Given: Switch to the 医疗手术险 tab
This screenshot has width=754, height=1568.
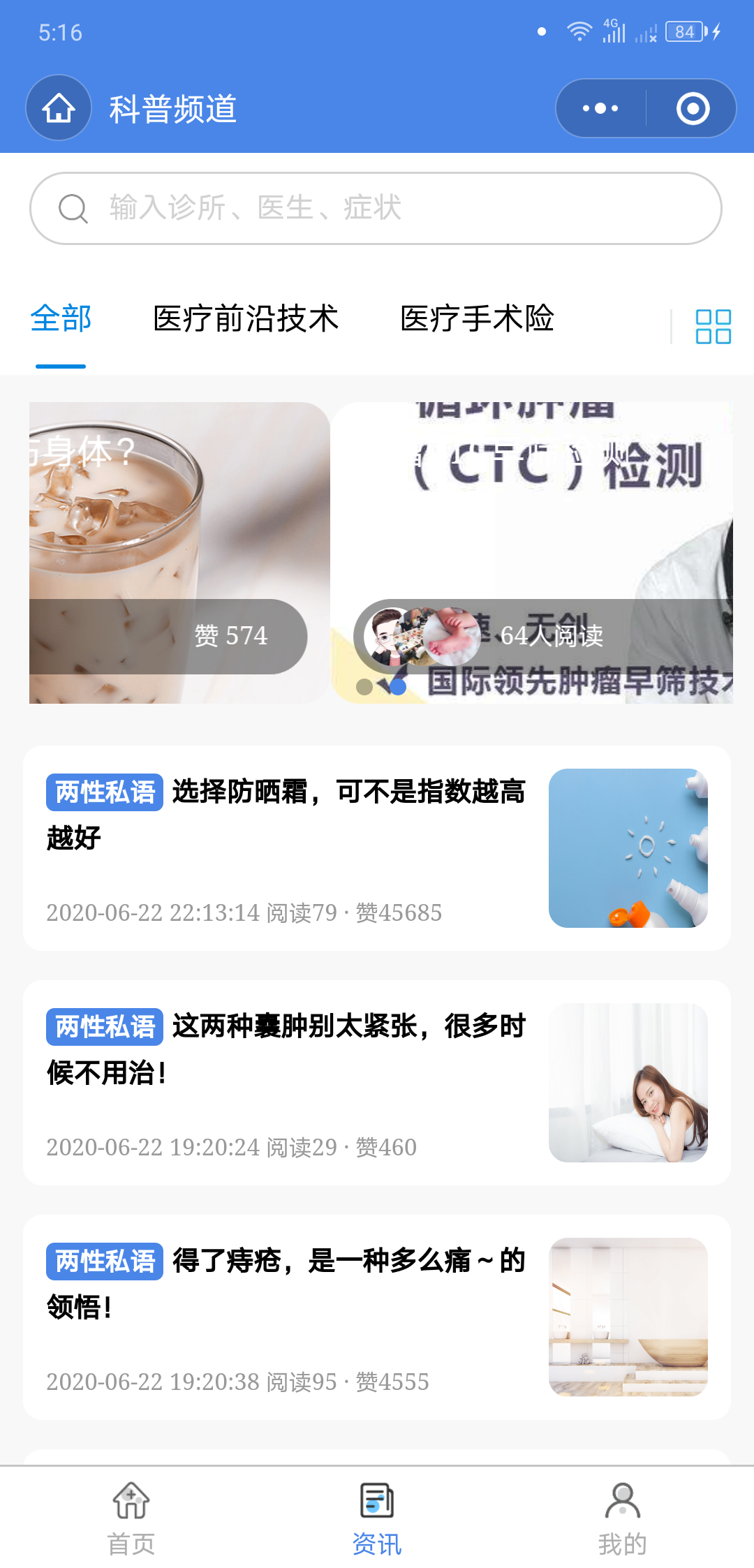Looking at the screenshot, I should 477,319.
